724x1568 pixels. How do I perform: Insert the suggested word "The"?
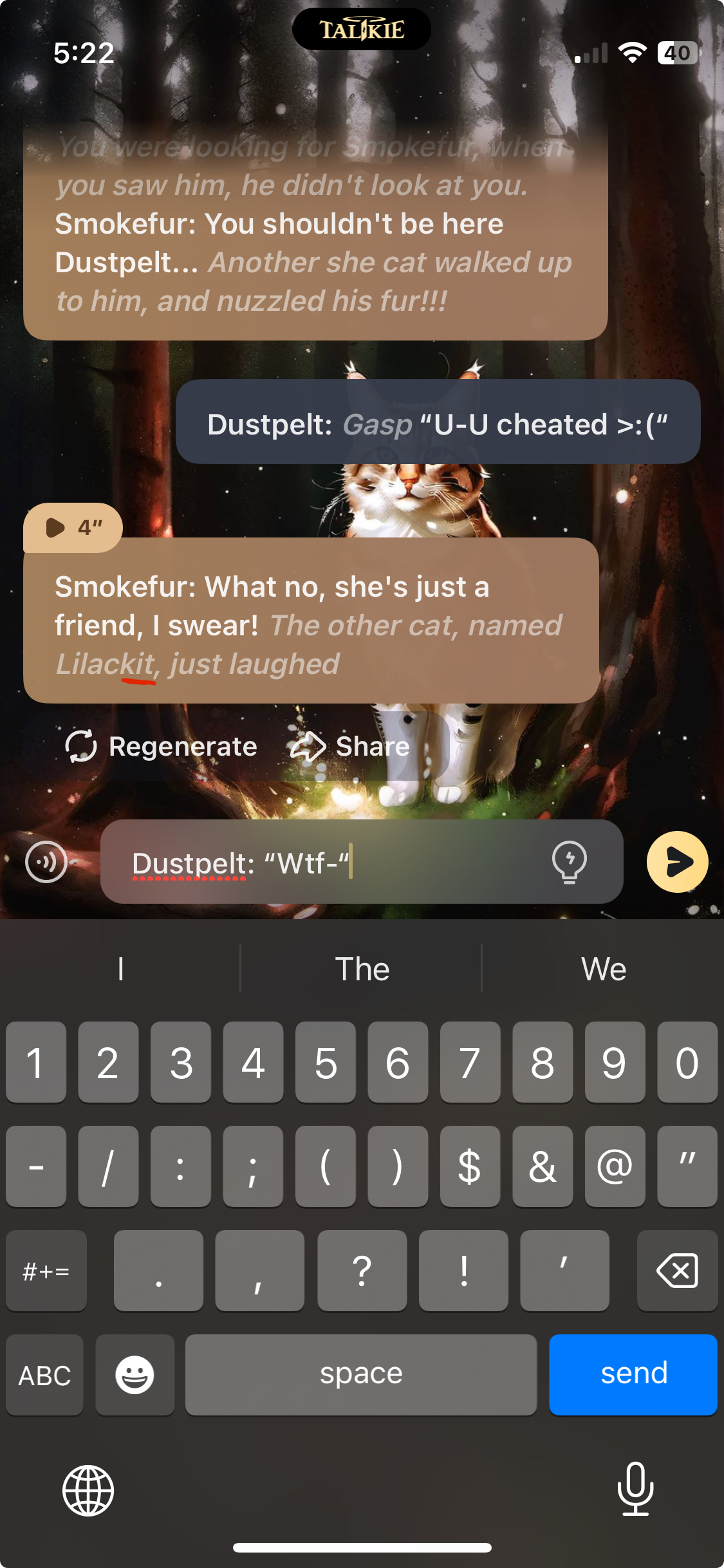coord(362,969)
